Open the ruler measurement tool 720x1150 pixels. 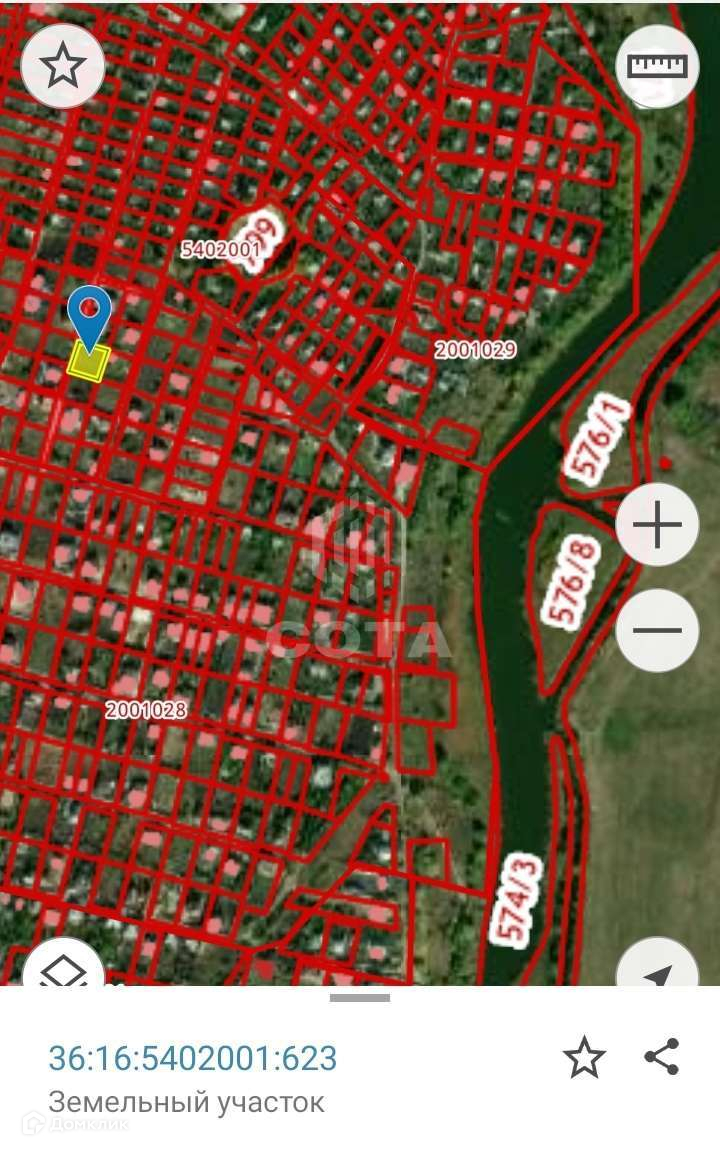tap(657, 66)
